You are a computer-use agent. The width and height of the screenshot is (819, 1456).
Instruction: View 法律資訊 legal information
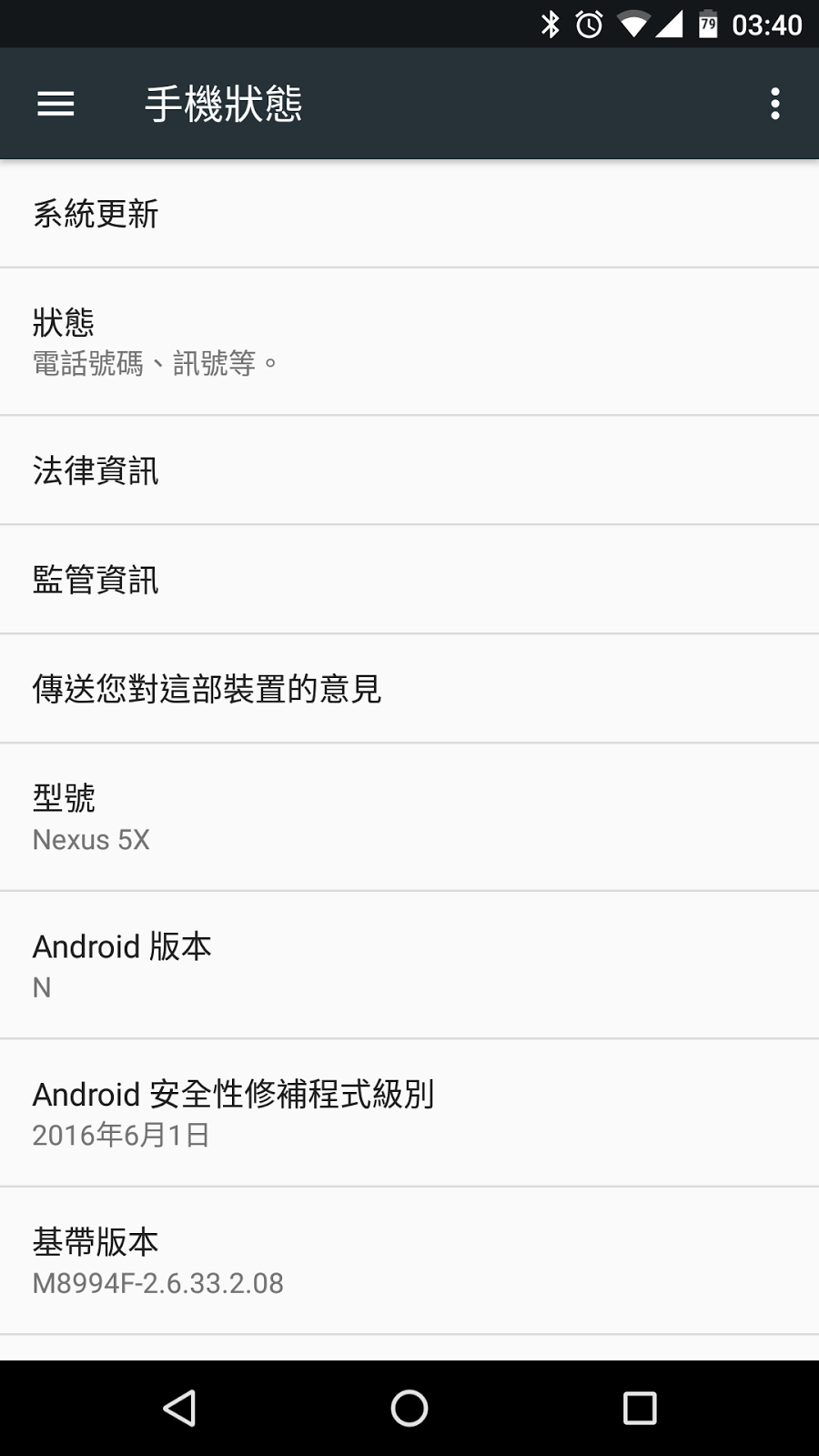click(x=409, y=470)
